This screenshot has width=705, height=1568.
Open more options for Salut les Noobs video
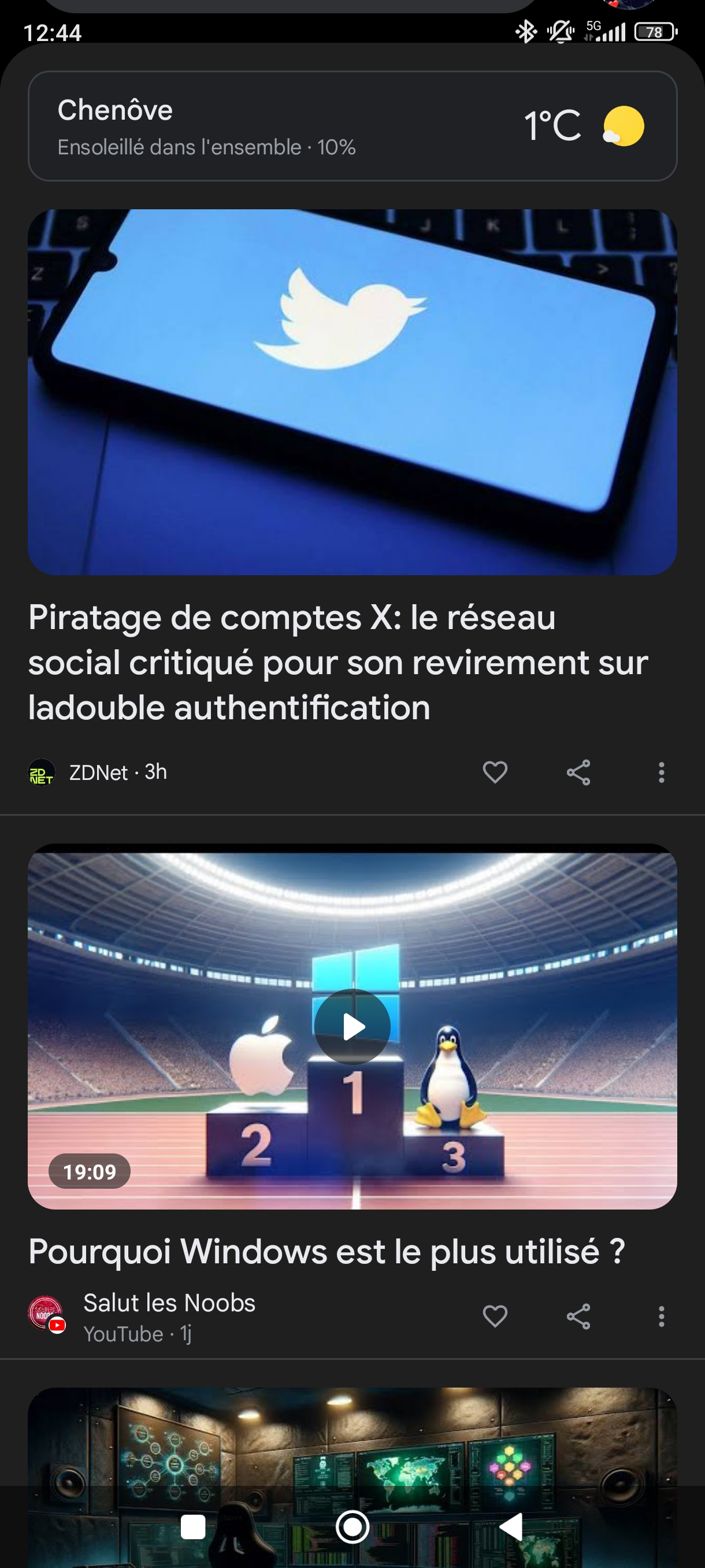click(x=661, y=1316)
